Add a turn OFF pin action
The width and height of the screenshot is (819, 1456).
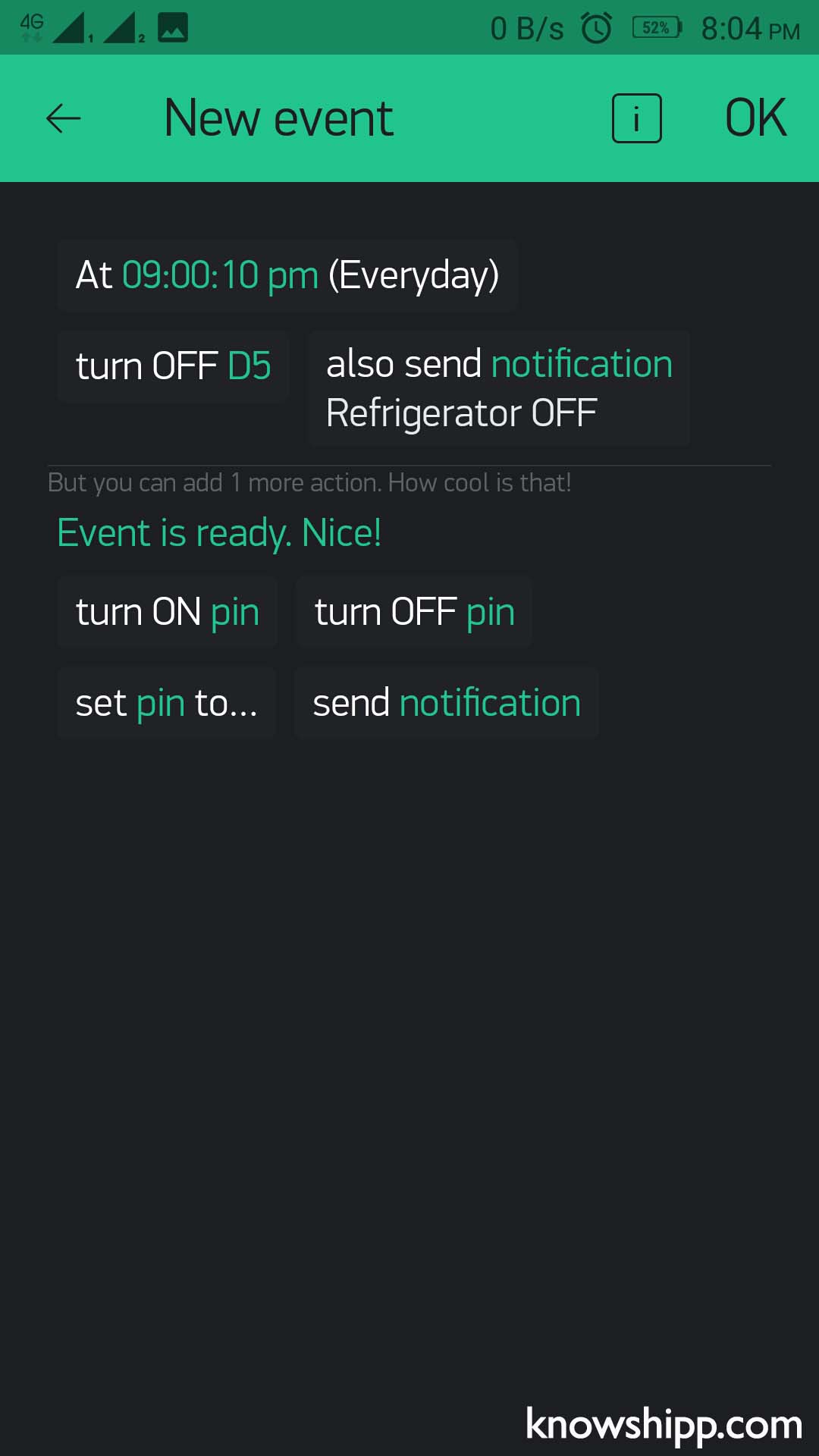click(414, 612)
